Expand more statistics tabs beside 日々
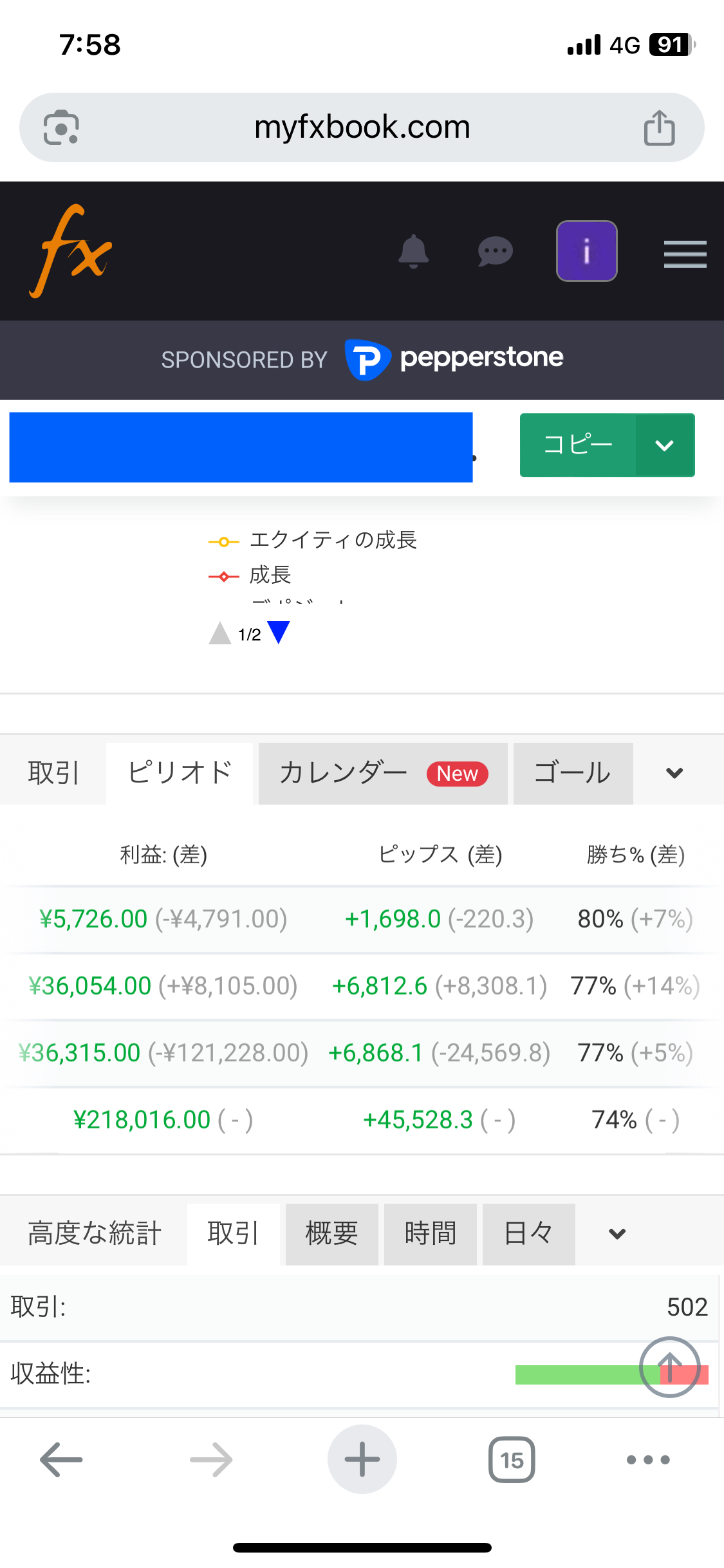The width and height of the screenshot is (724, 1568). pos(617,1234)
